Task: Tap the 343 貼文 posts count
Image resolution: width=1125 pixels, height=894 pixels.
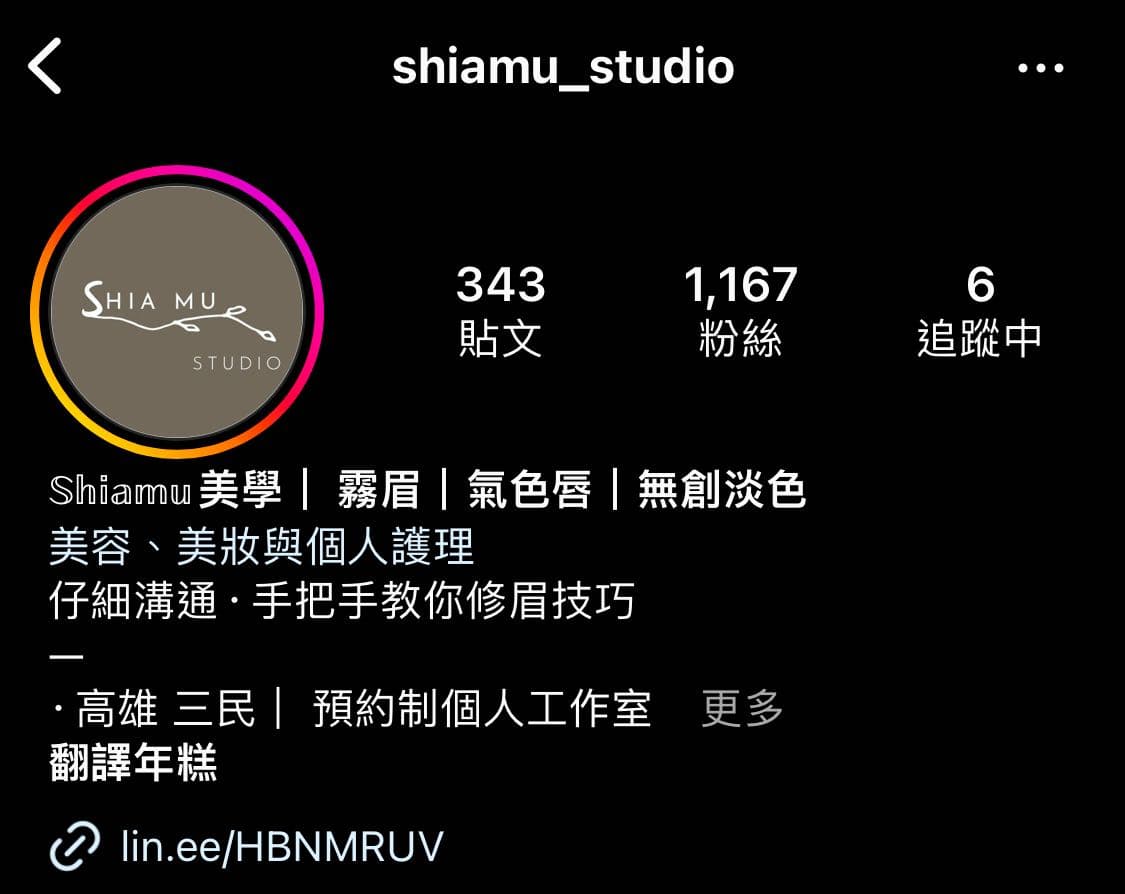Action: click(500, 310)
